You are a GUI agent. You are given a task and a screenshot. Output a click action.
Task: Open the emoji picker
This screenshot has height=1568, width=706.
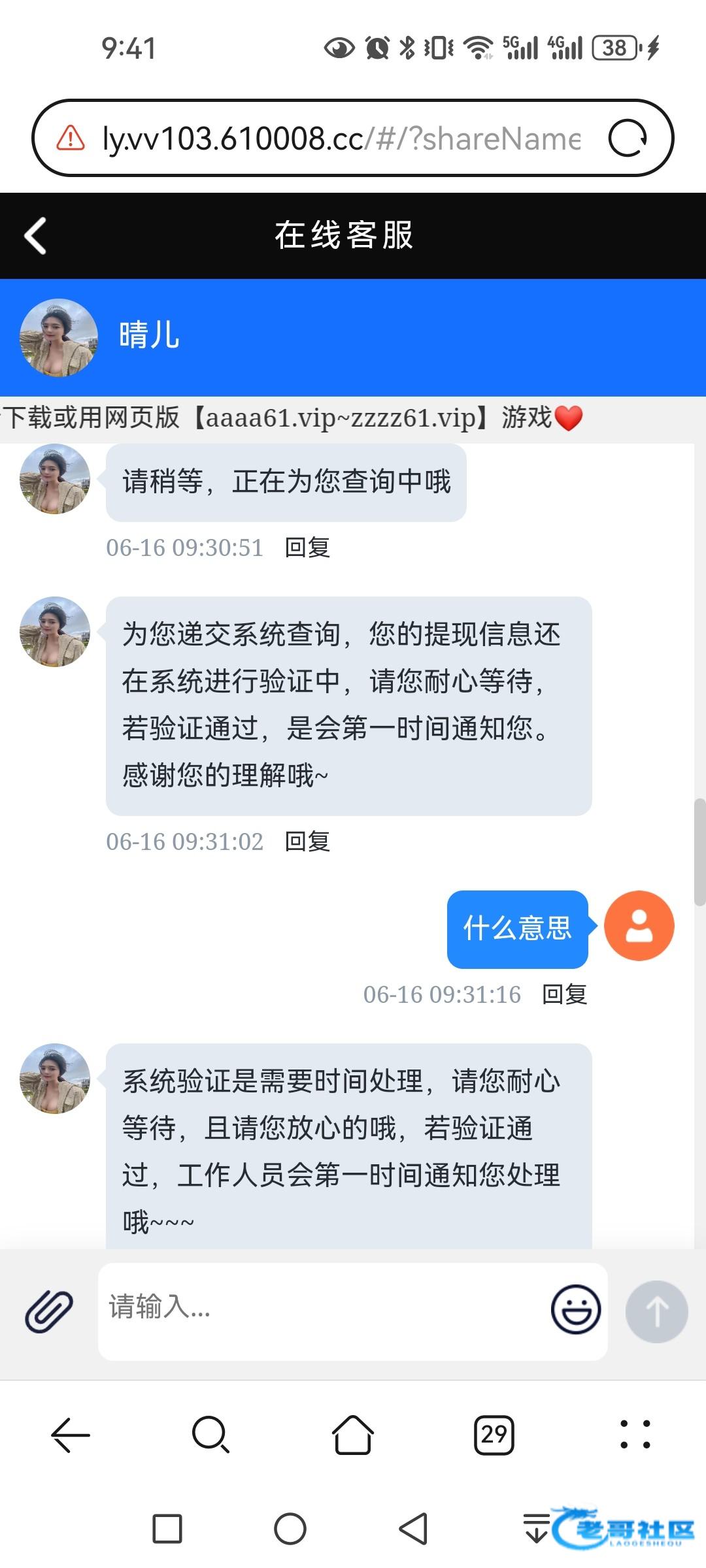coord(575,1310)
